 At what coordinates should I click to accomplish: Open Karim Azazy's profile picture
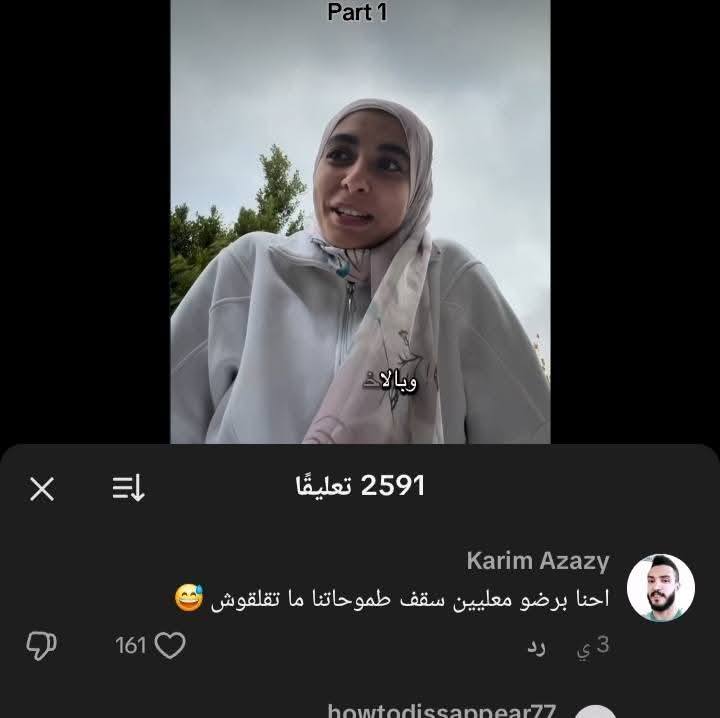click(x=660, y=588)
